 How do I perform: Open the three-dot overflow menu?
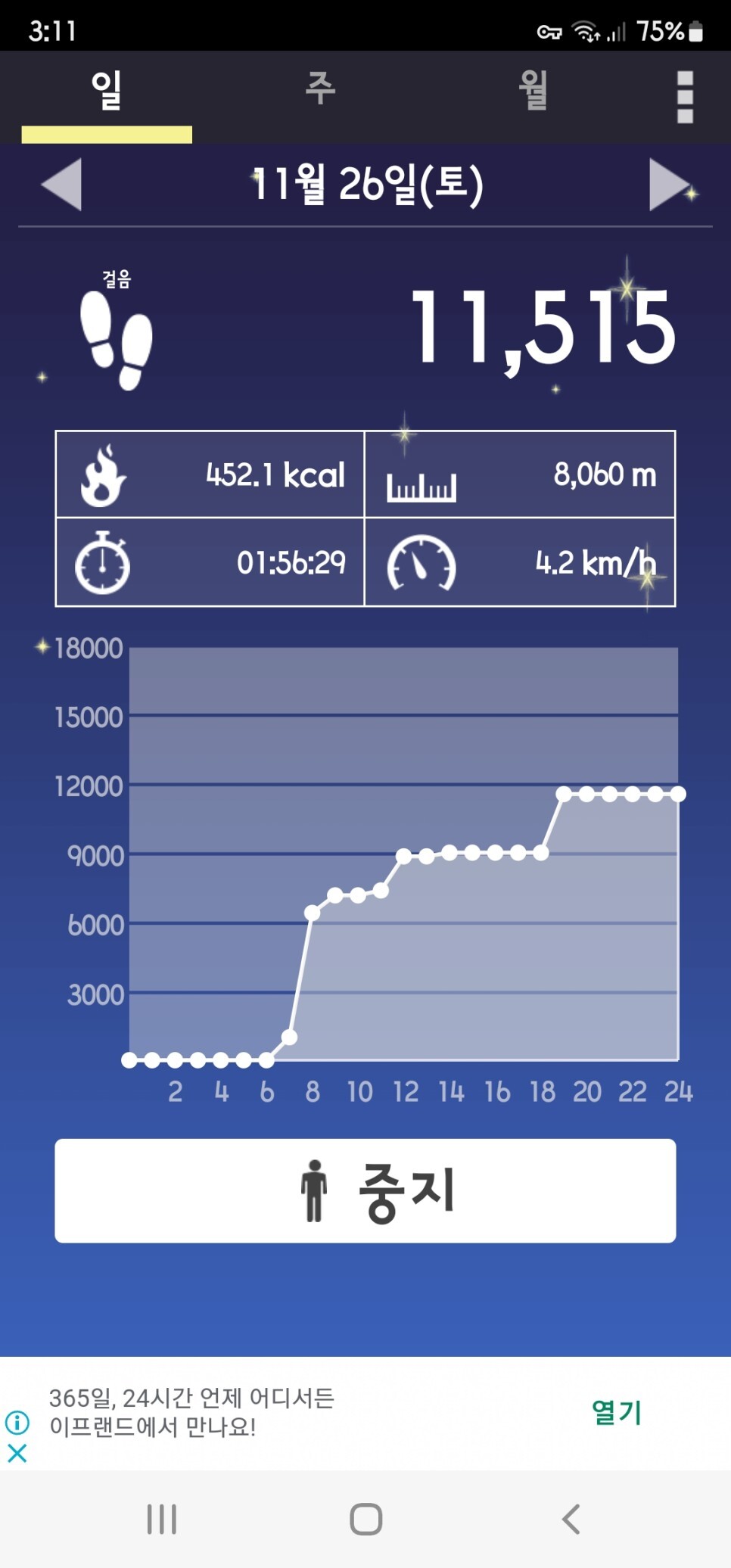click(685, 97)
